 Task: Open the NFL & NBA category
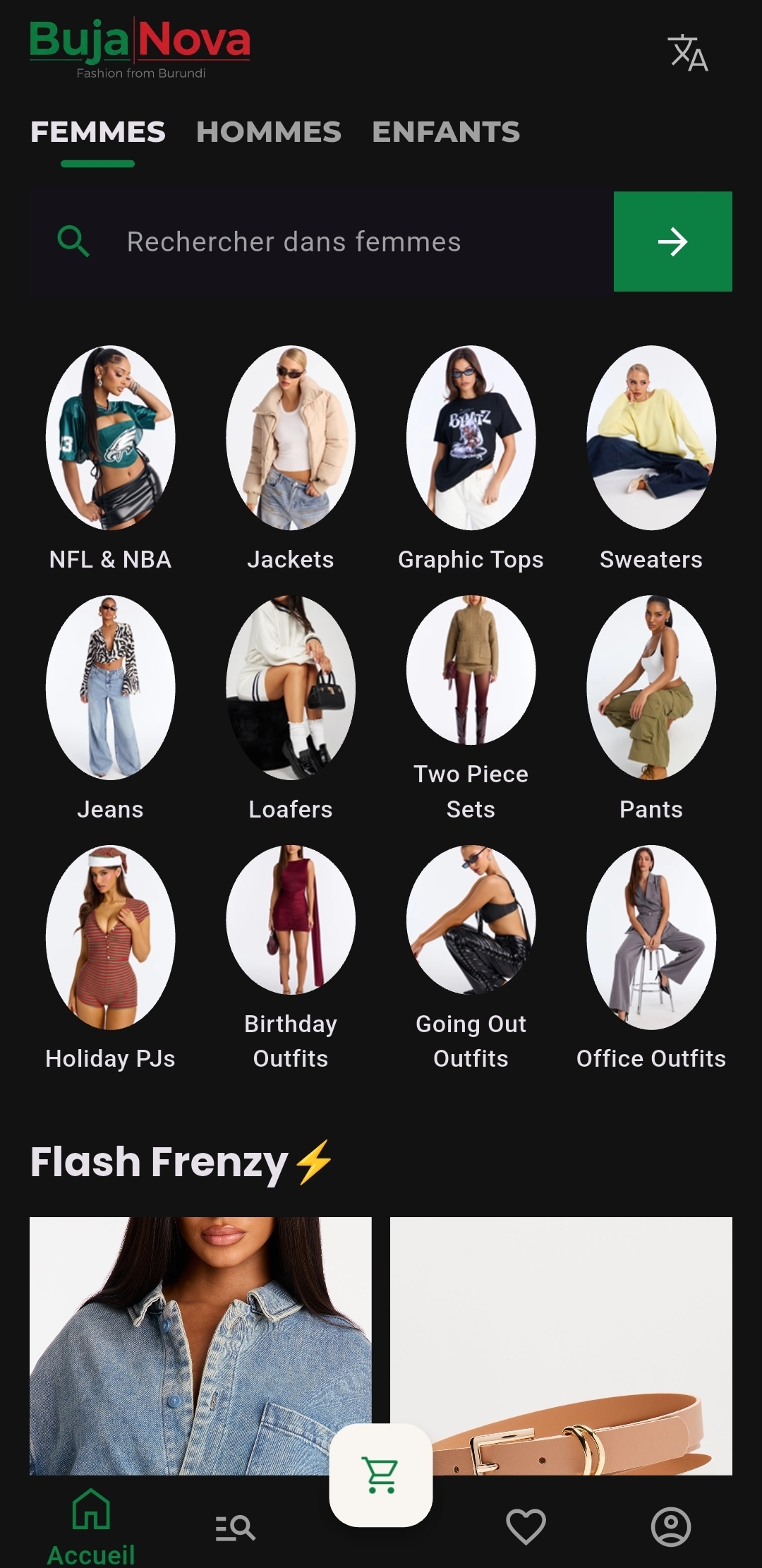pyautogui.click(x=110, y=438)
